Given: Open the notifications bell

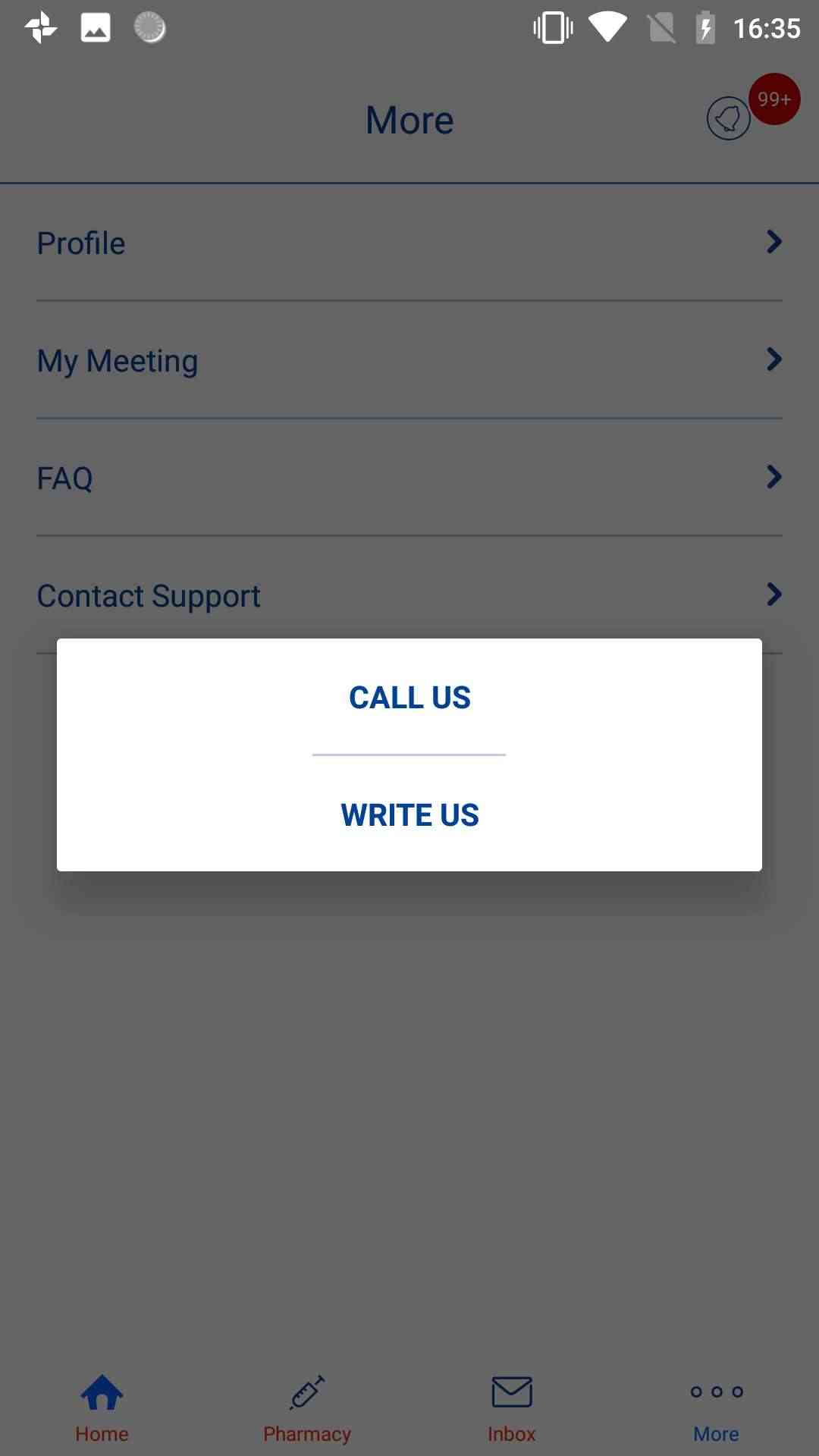Looking at the screenshot, I should pyautogui.click(x=729, y=118).
